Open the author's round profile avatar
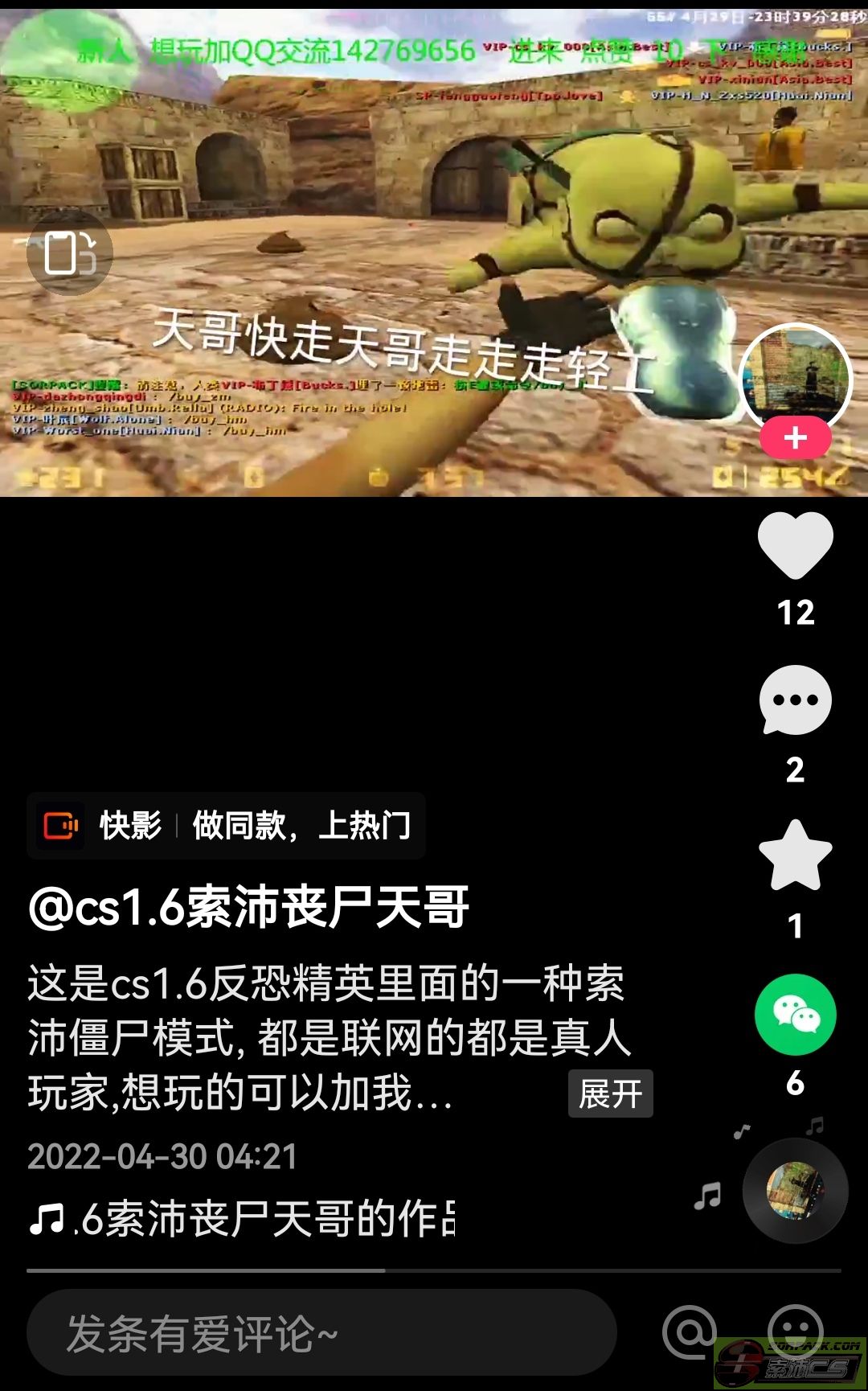The width and height of the screenshot is (868, 1391). click(x=796, y=380)
